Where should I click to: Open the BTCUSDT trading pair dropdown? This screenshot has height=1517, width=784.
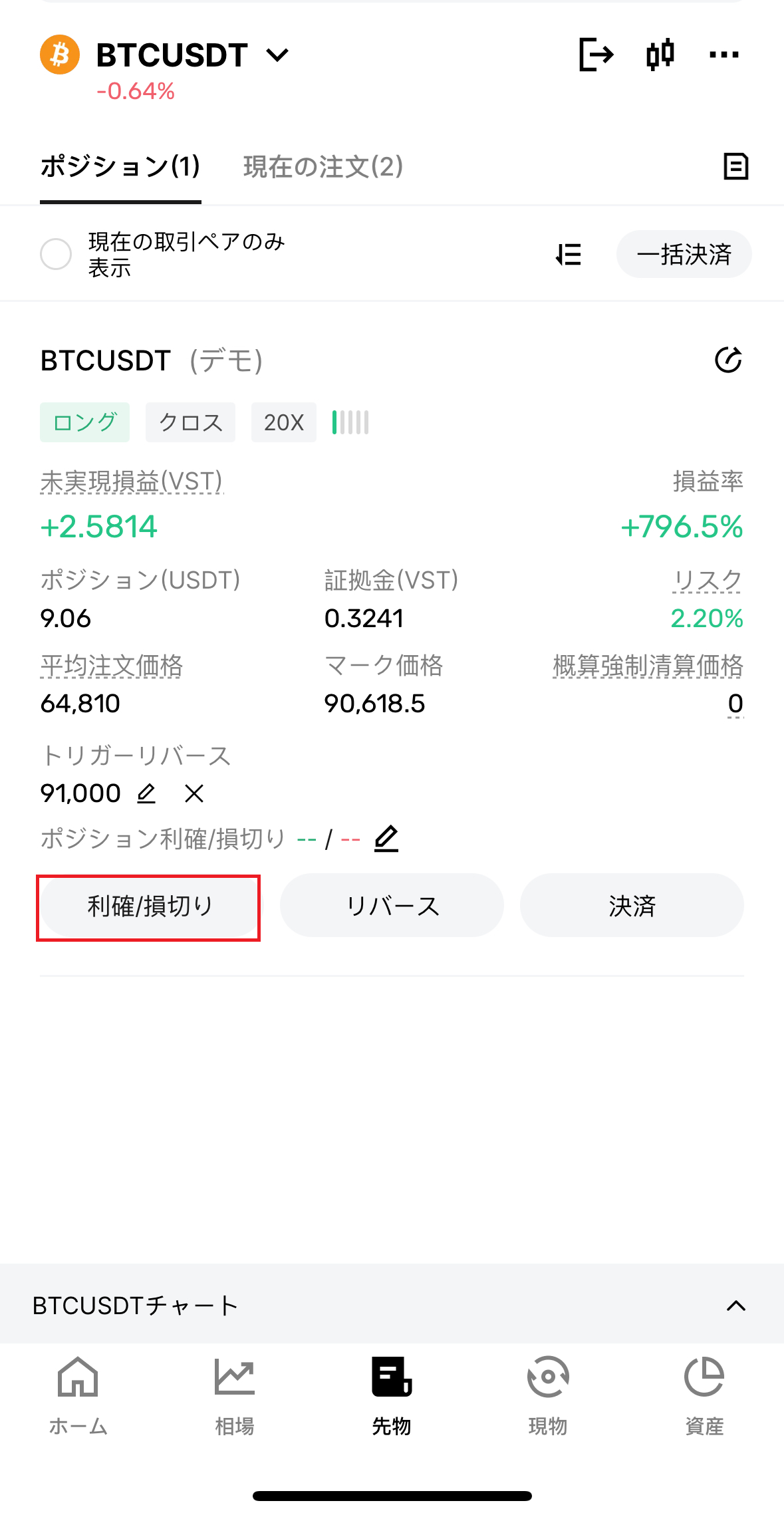(277, 55)
